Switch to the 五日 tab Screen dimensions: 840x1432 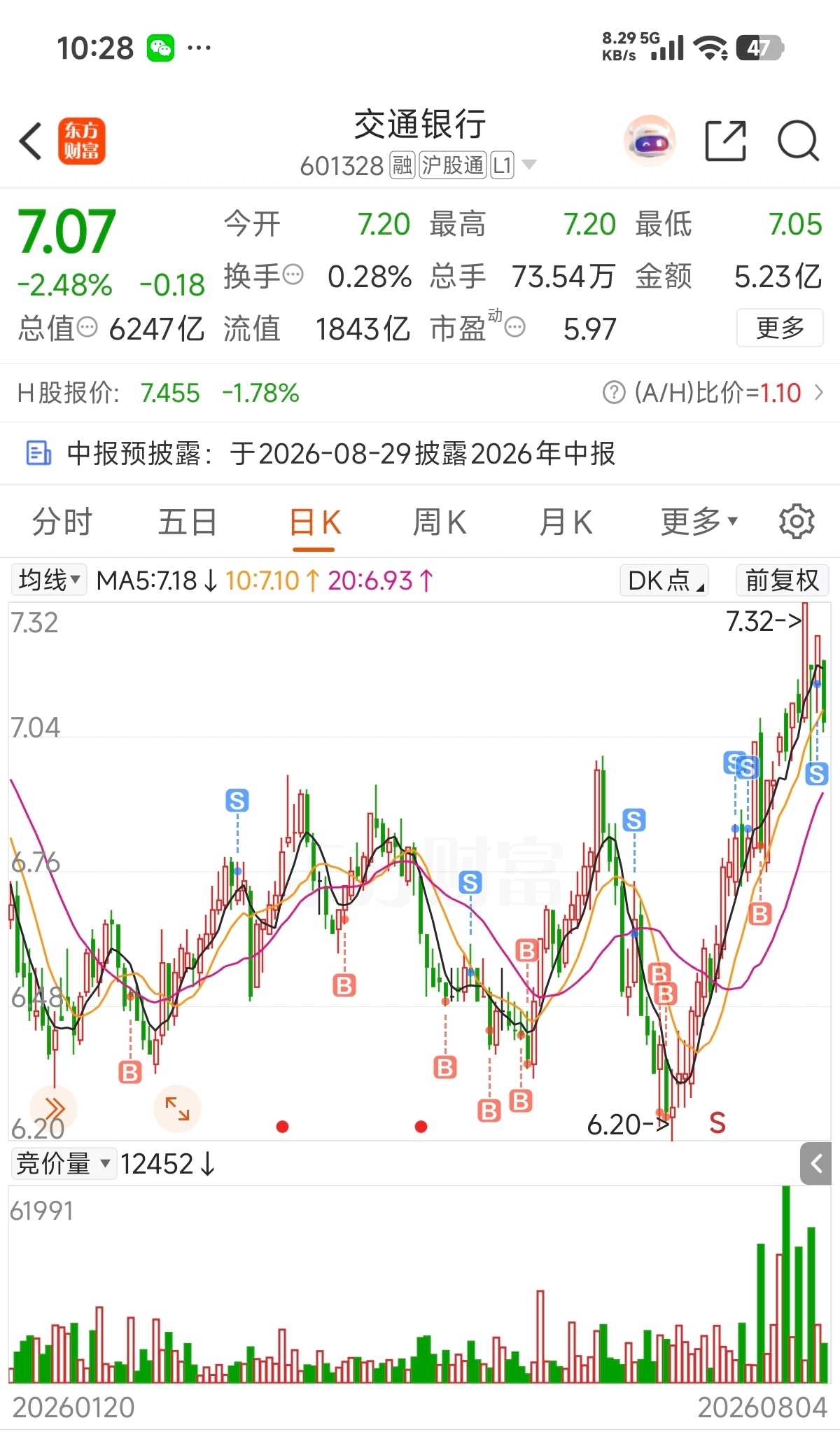(x=188, y=522)
